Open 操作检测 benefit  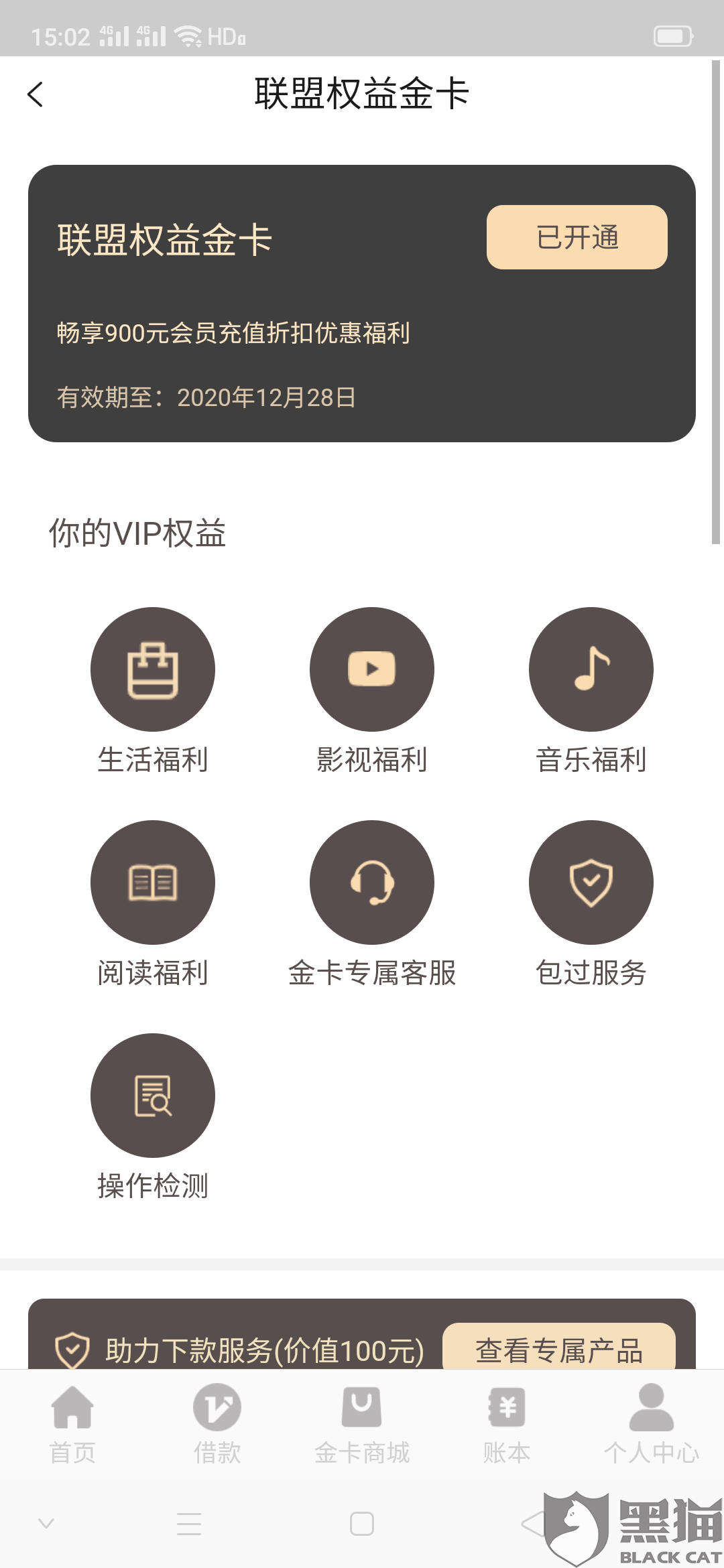pos(153,1096)
